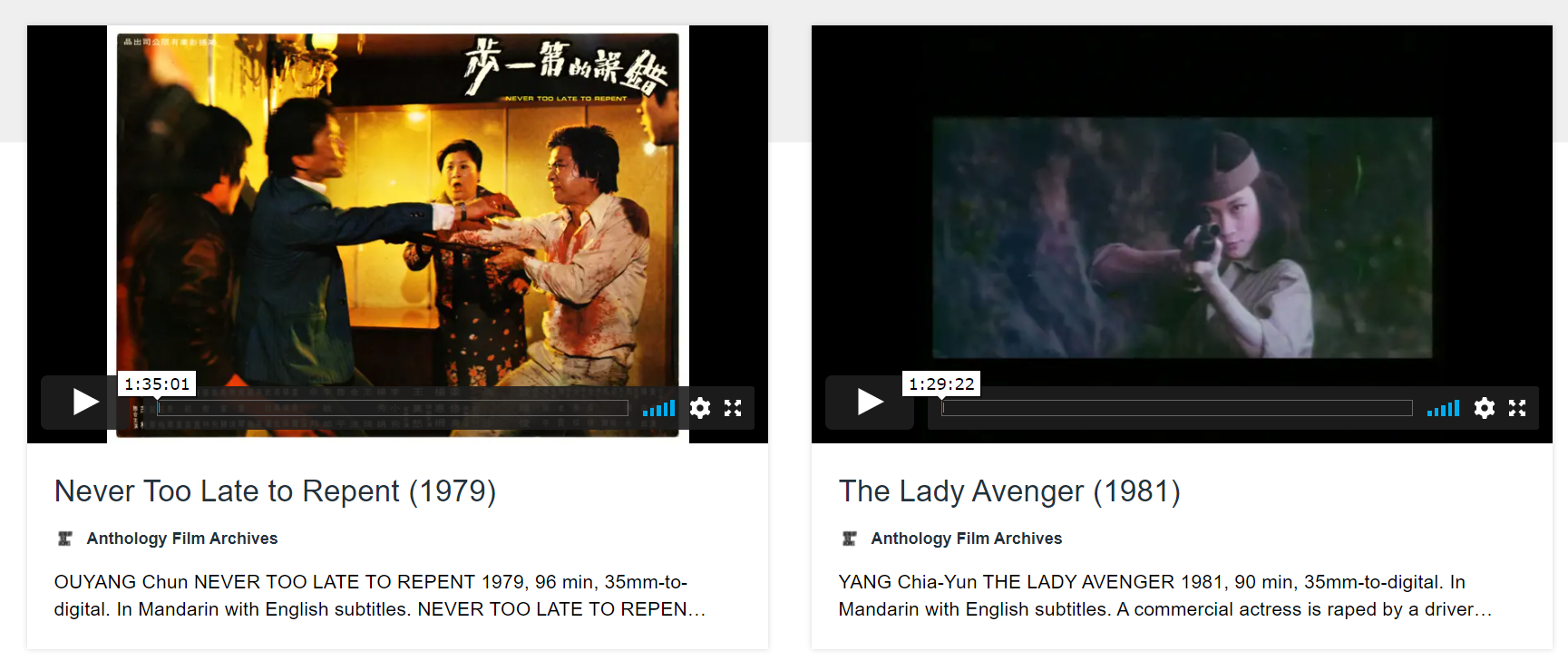Play The Lady Avenger video
1568x670 pixels.
tap(870, 402)
